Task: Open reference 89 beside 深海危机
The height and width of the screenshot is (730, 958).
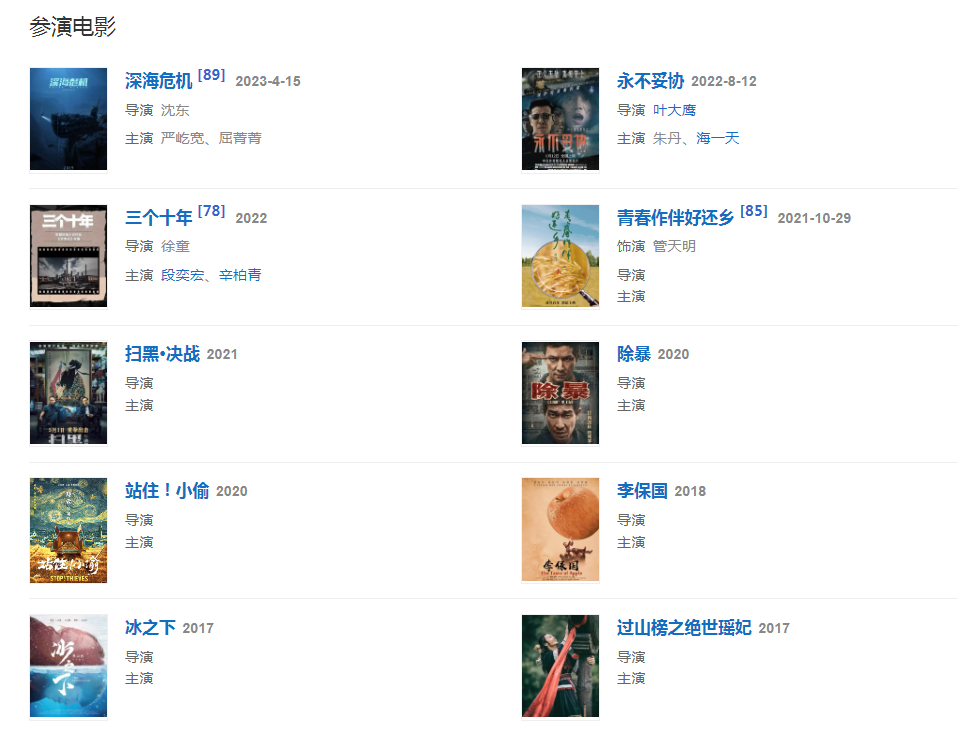Action: pyautogui.click(x=211, y=75)
